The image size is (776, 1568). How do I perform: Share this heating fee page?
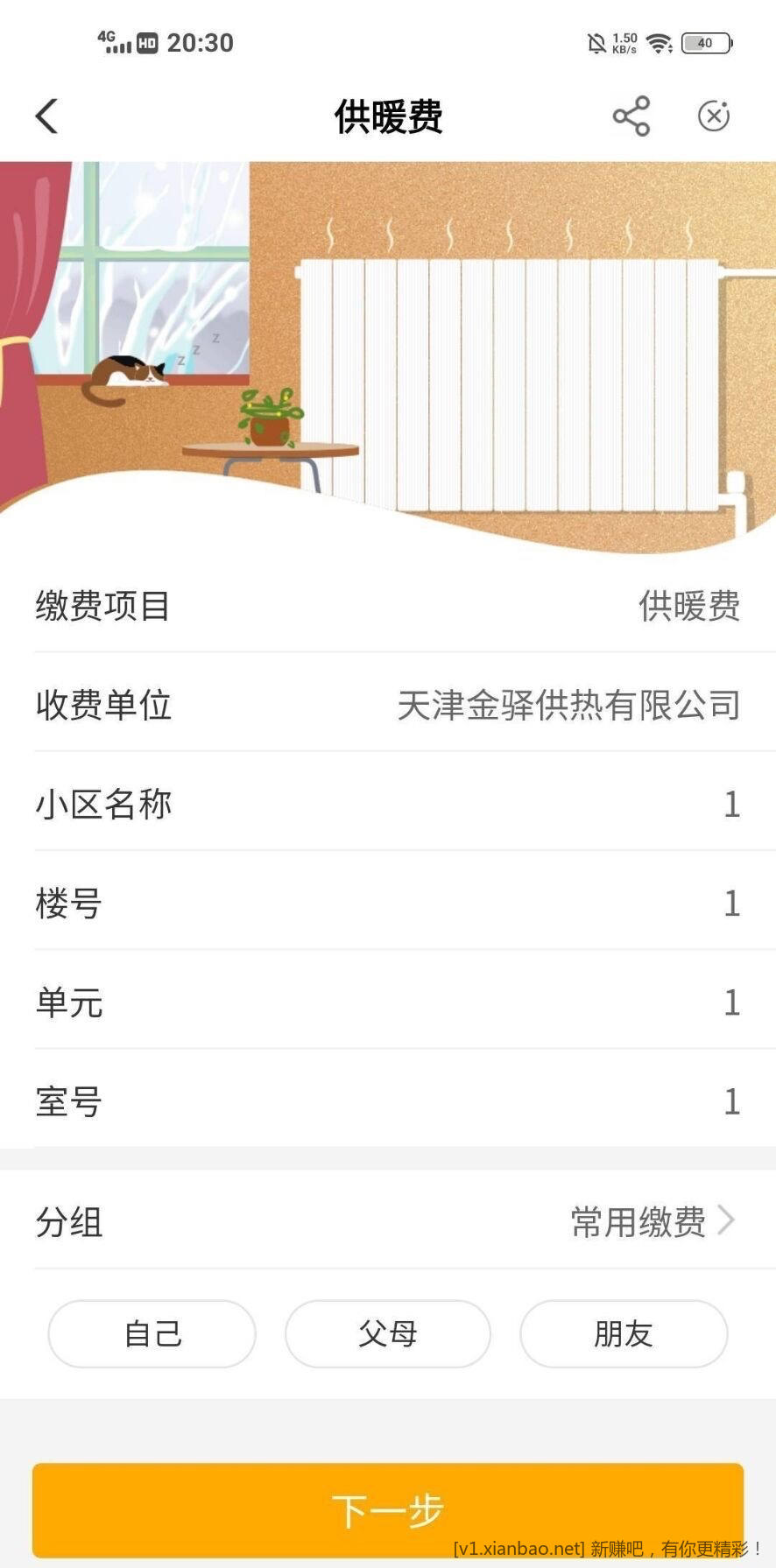pyautogui.click(x=631, y=116)
